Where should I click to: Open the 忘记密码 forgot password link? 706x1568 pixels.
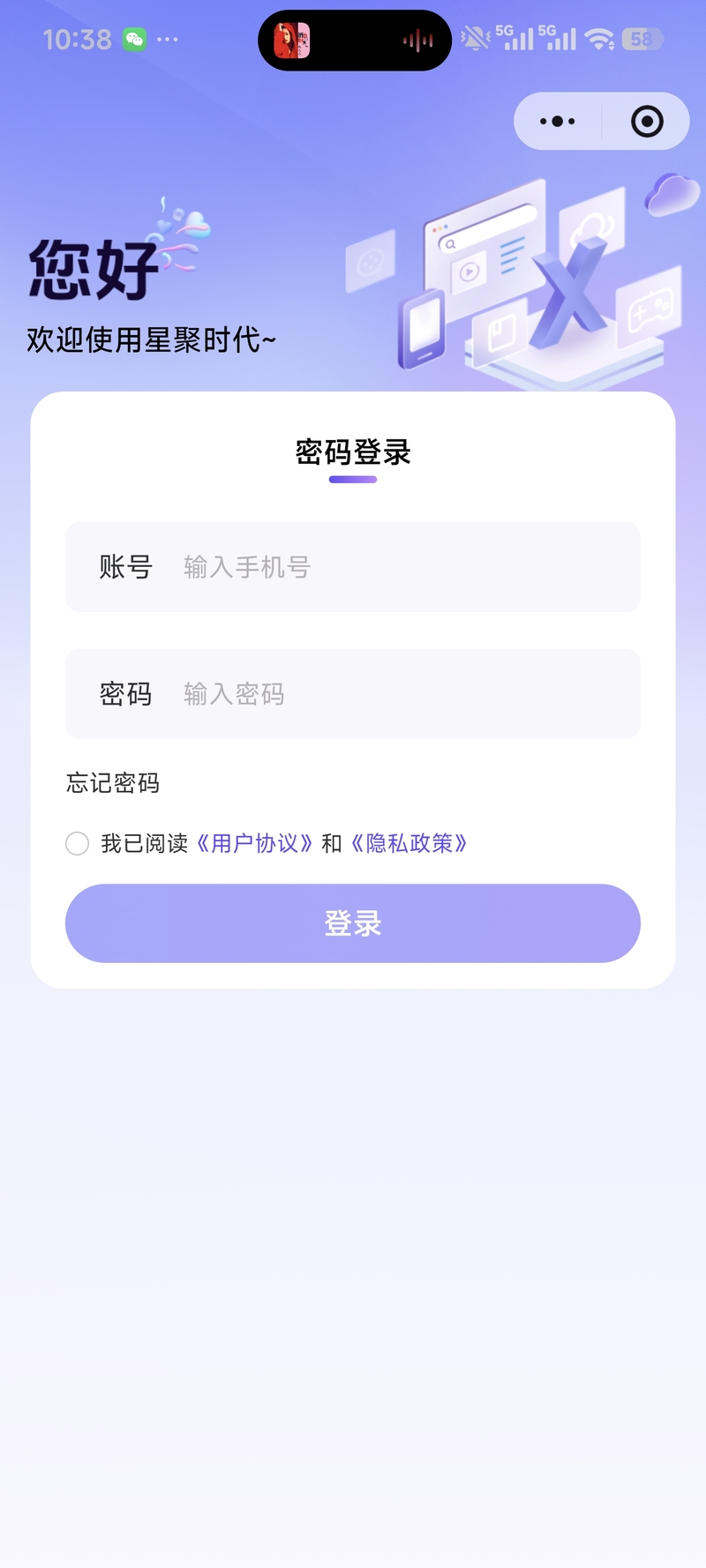click(x=113, y=783)
